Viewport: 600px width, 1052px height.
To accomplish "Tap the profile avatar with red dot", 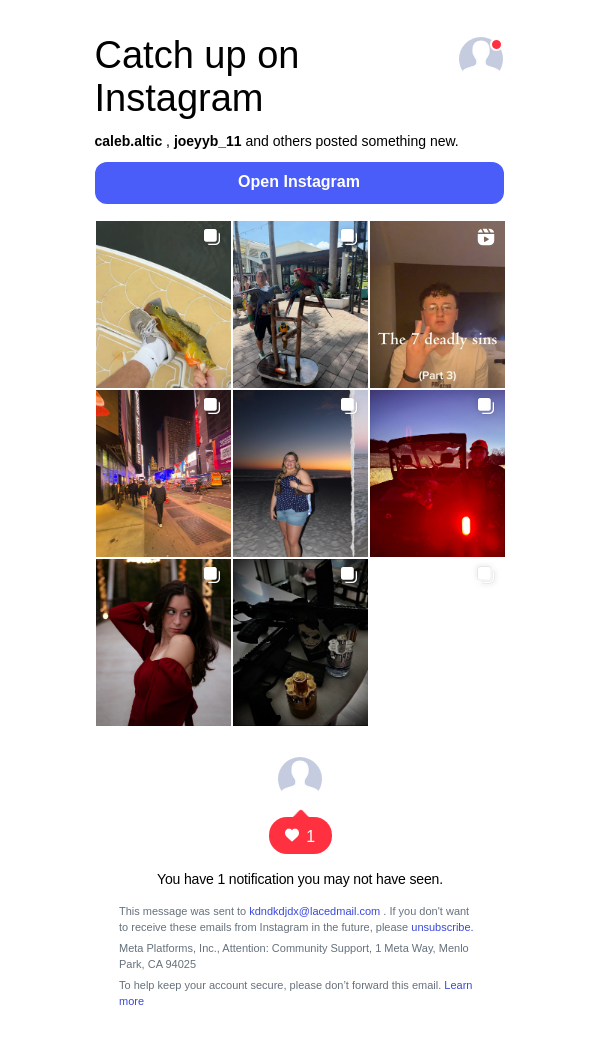I will [x=480, y=57].
